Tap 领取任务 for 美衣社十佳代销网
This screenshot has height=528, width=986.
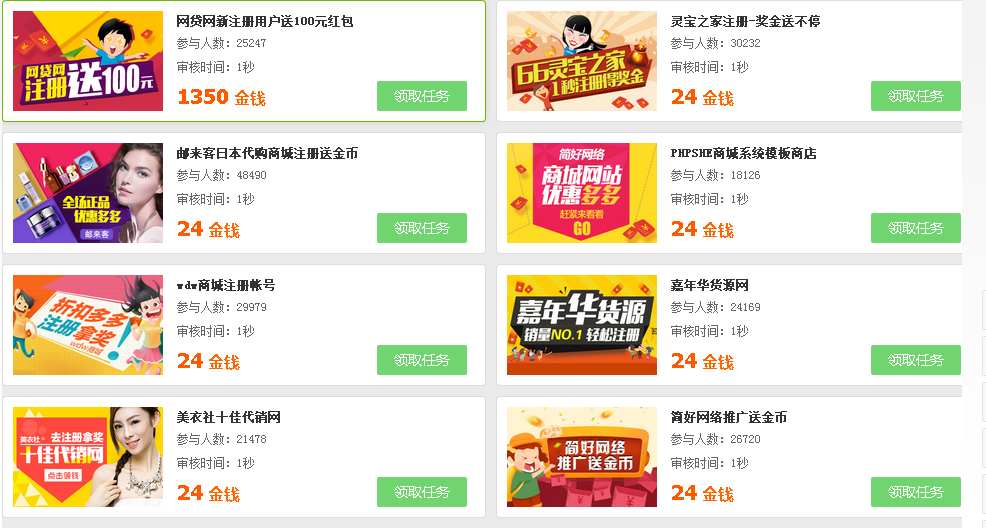(x=421, y=492)
